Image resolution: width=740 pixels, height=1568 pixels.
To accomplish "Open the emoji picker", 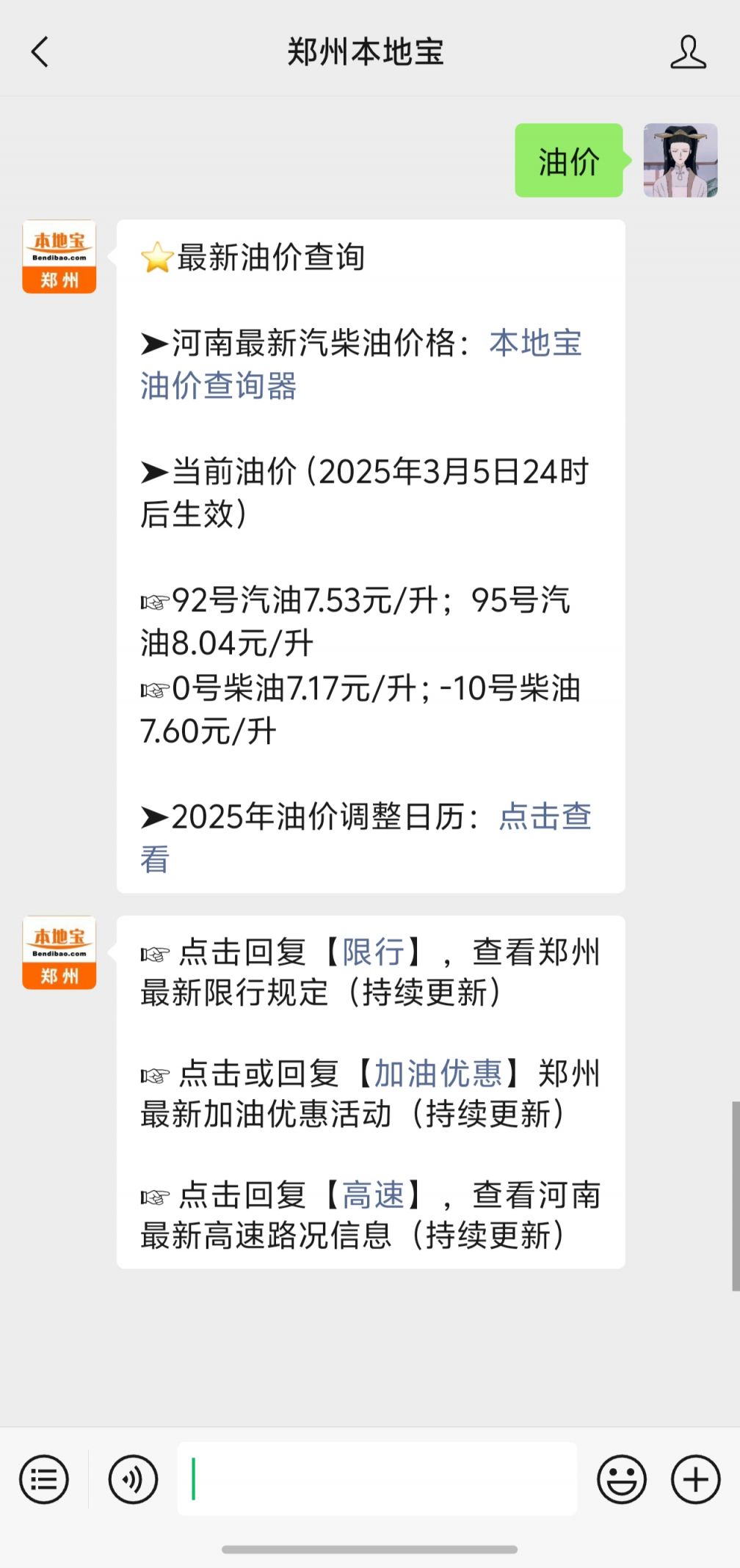I will [x=621, y=1479].
